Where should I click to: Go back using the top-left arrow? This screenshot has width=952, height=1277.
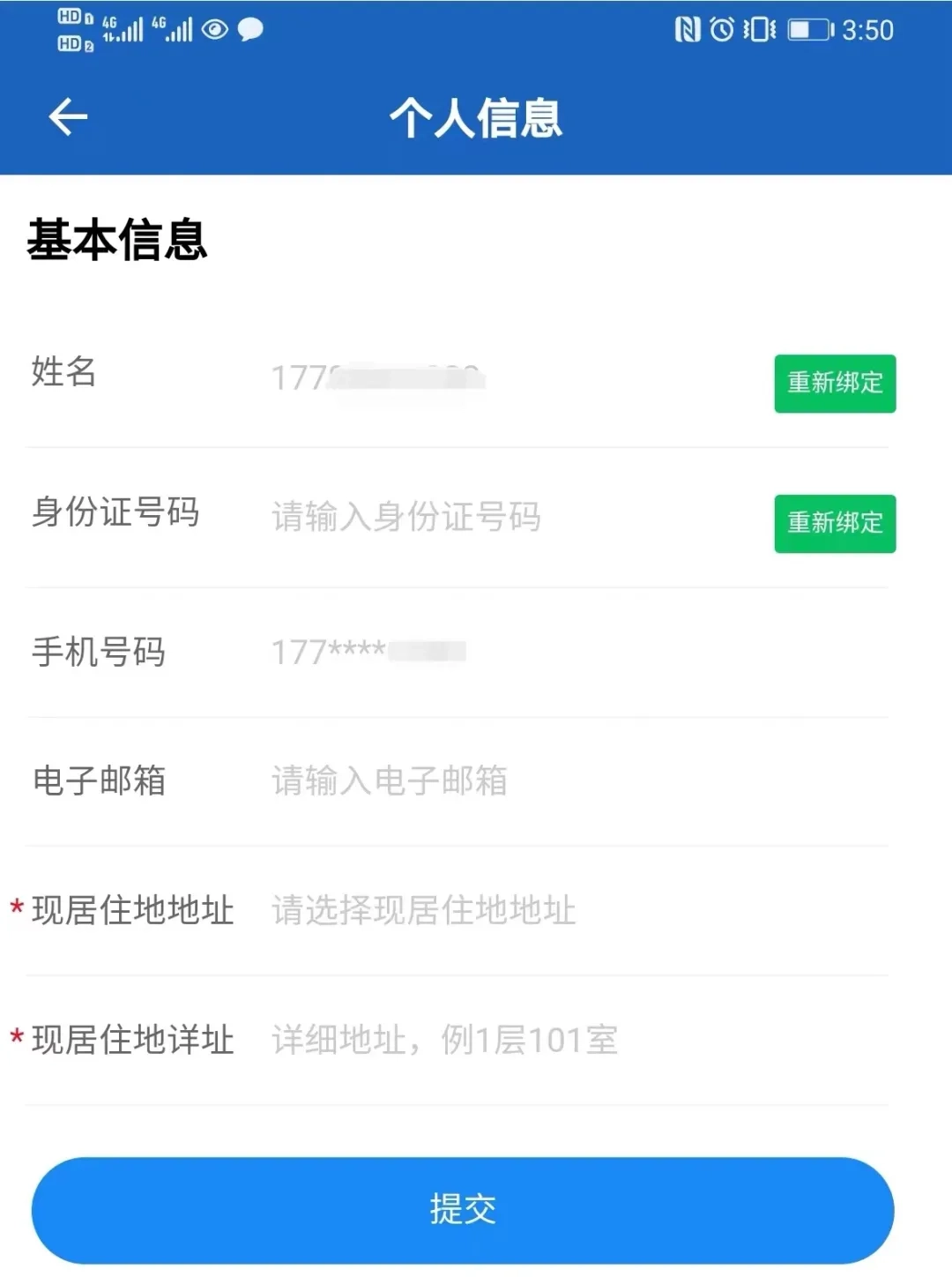[68, 117]
